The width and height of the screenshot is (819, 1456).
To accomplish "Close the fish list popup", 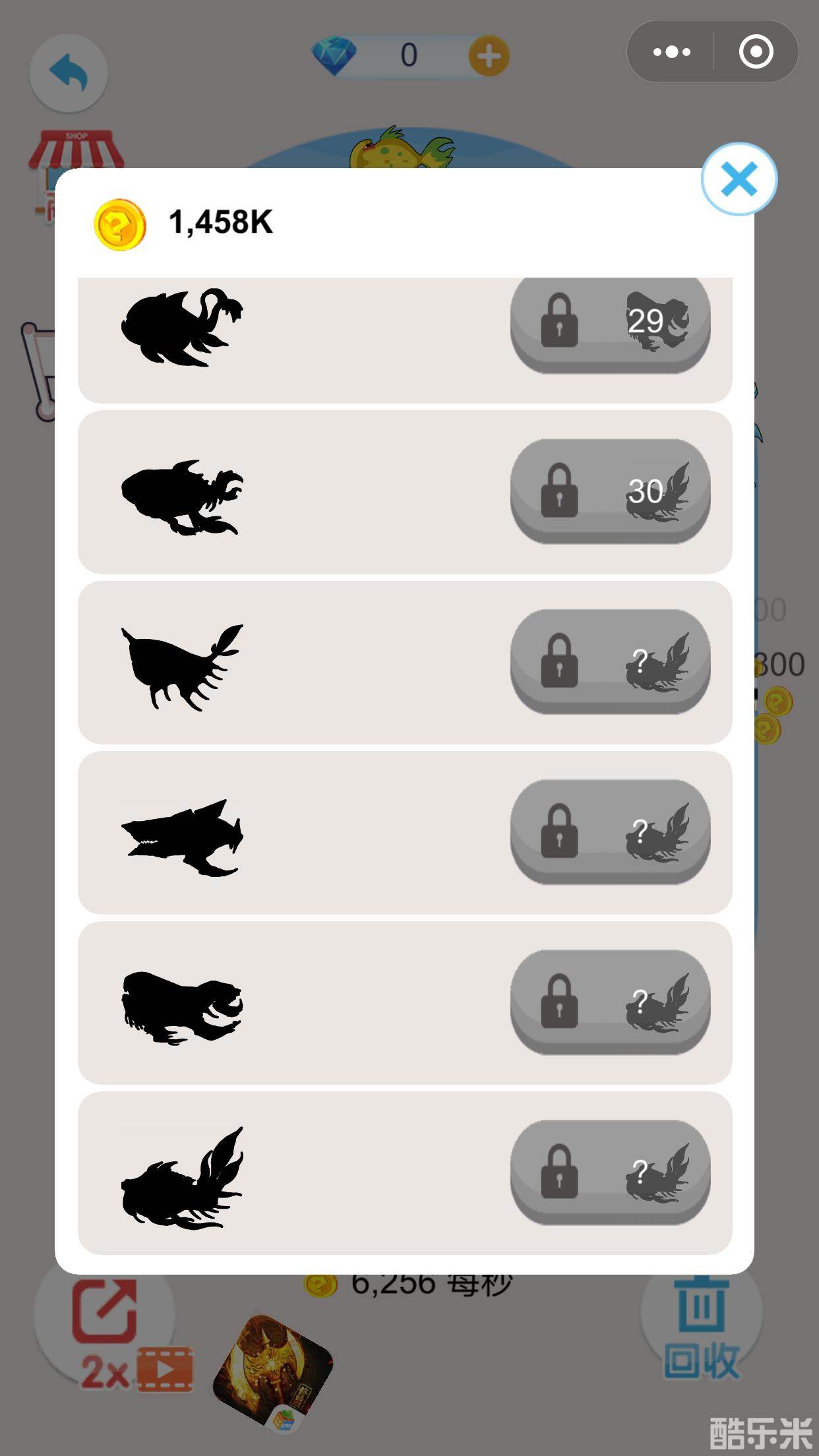I will click(x=739, y=179).
